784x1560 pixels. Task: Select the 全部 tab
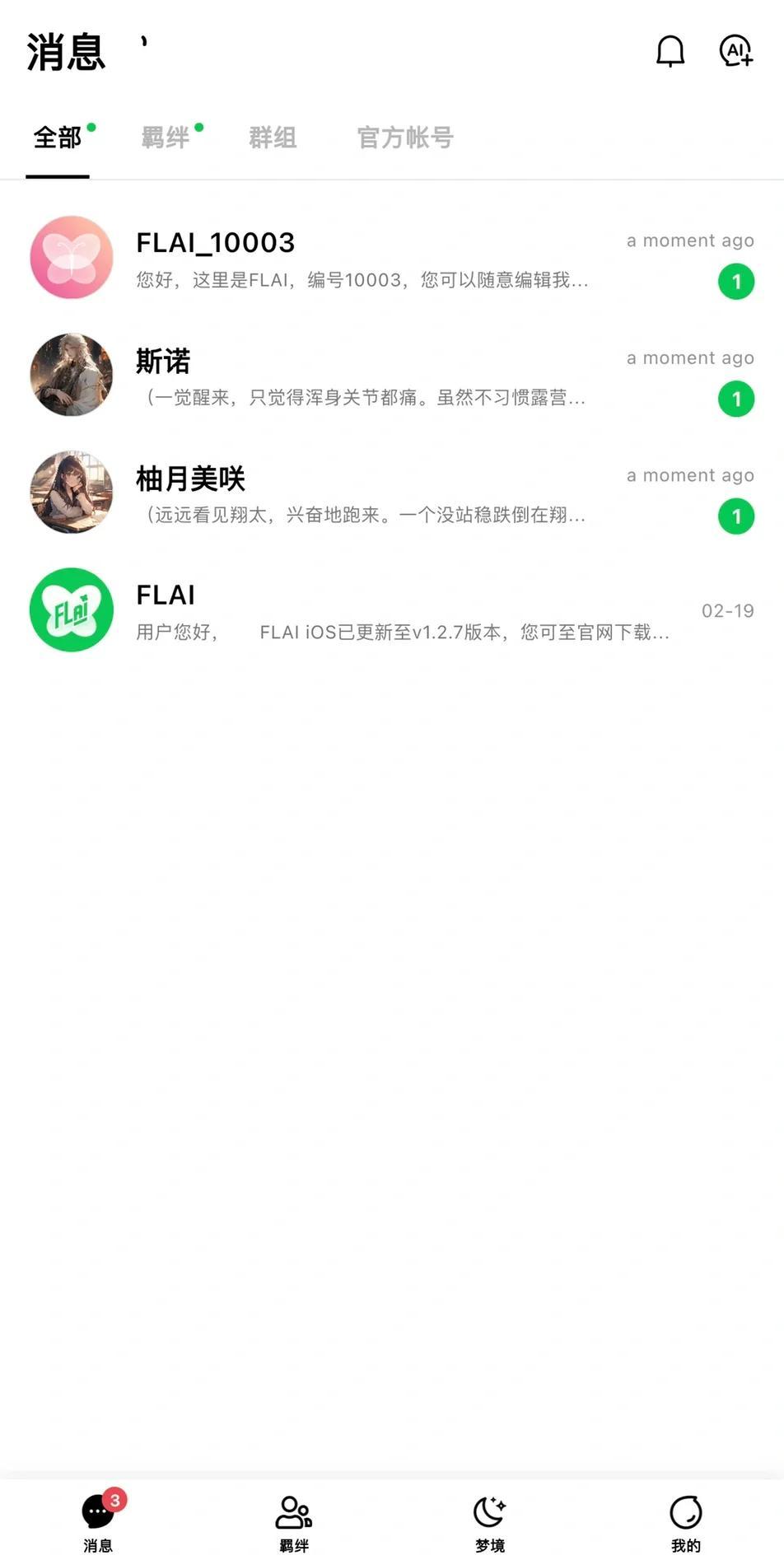(x=58, y=138)
